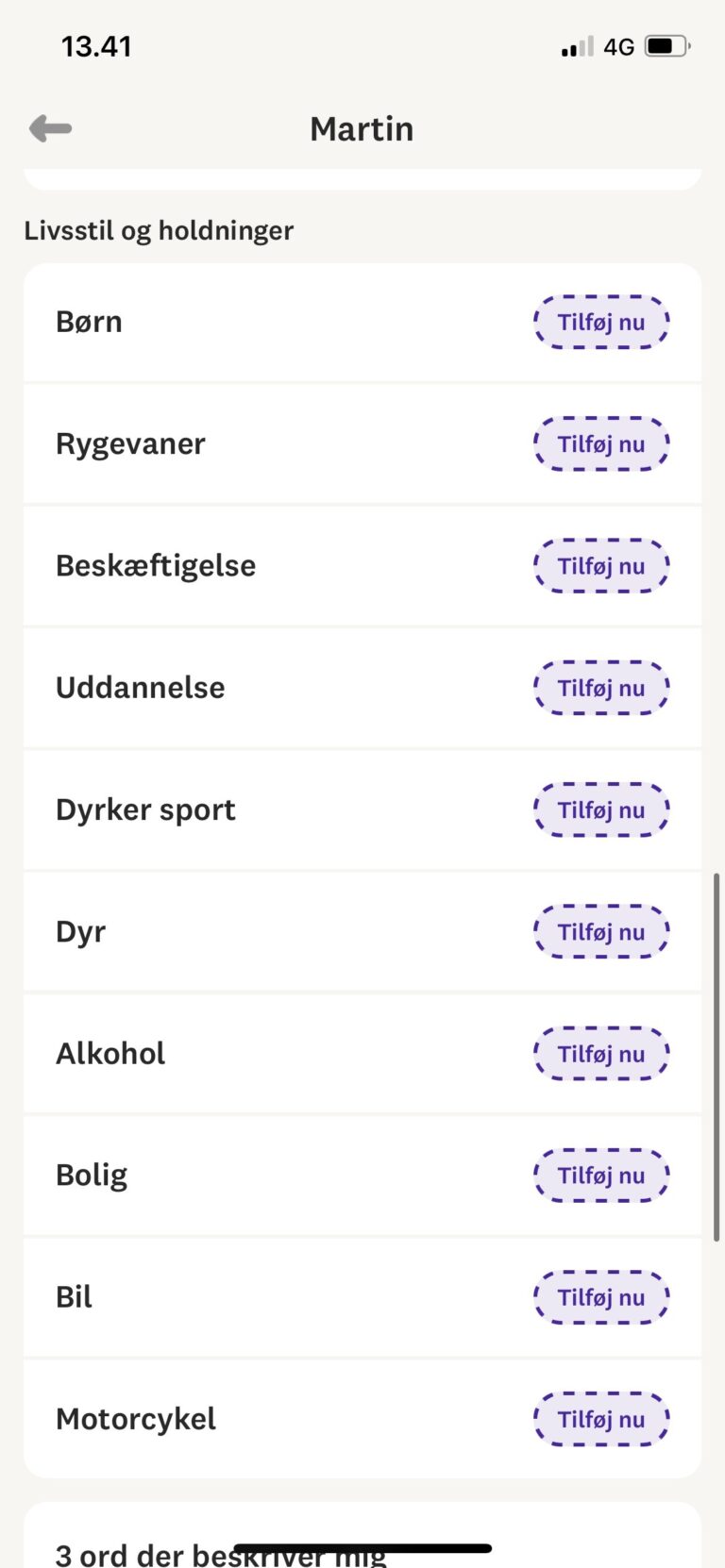Tap Tilføj nu for Bil
This screenshot has height=1568, width=725.
[x=601, y=1297]
